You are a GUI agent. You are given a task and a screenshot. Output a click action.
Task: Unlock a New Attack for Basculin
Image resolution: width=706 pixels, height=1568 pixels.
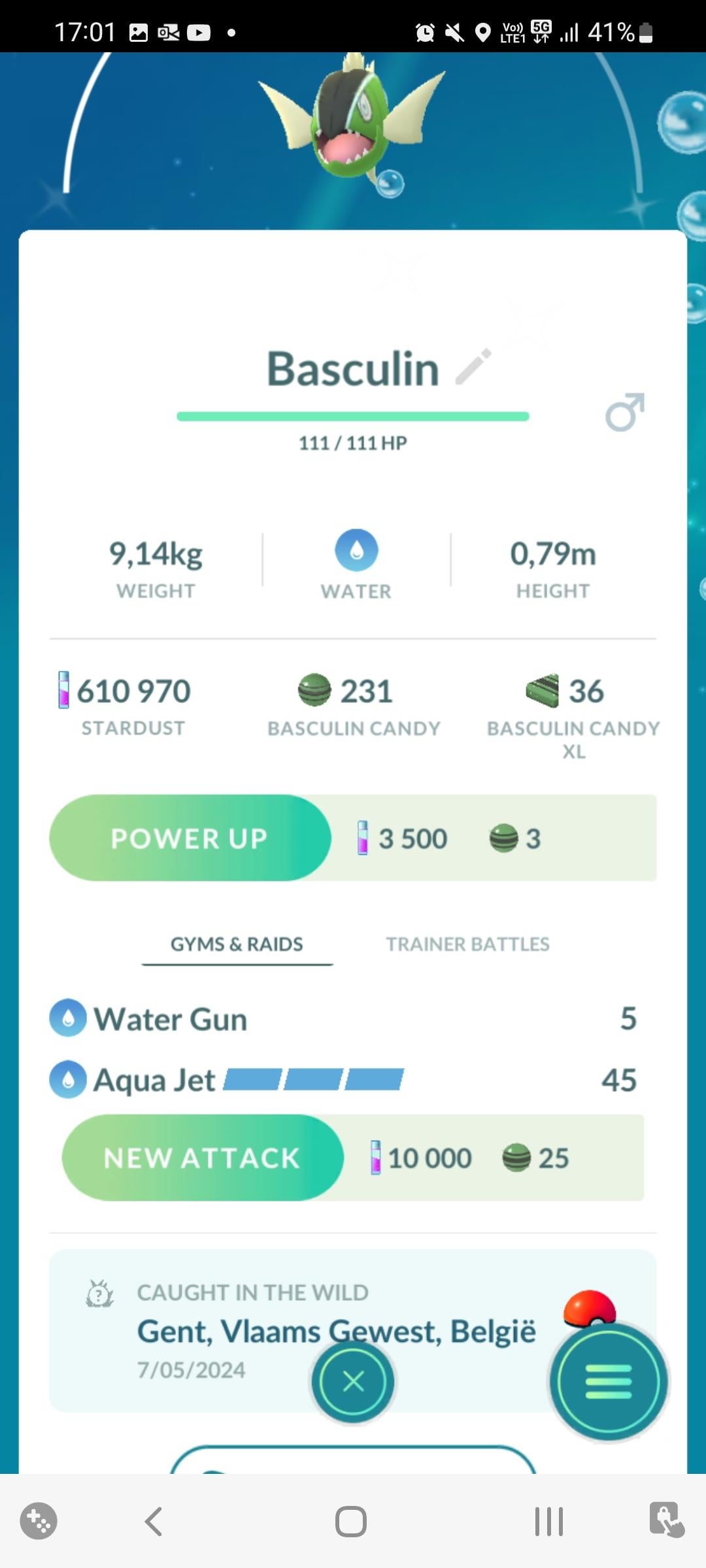click(x=202, y=1158)
